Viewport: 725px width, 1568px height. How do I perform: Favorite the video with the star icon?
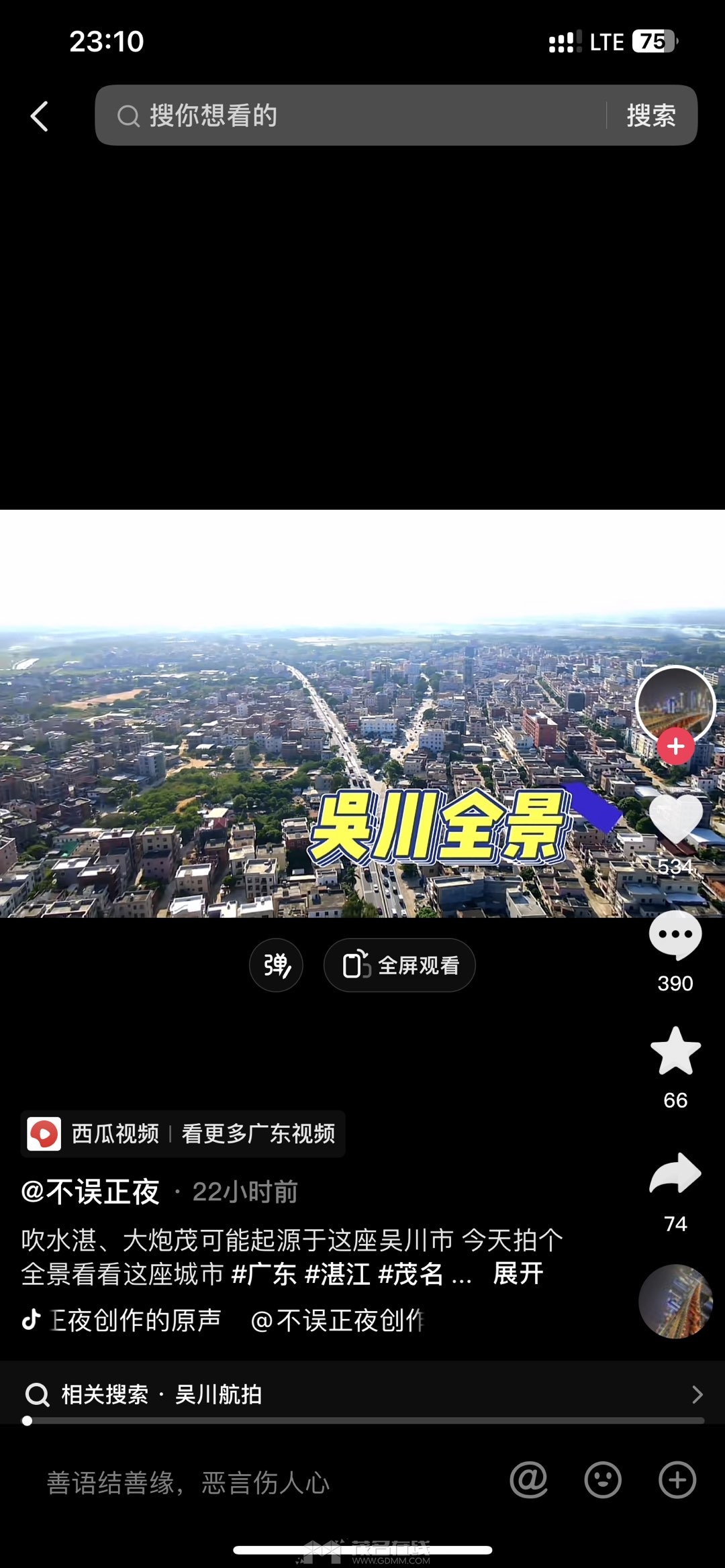point(675,1051)
